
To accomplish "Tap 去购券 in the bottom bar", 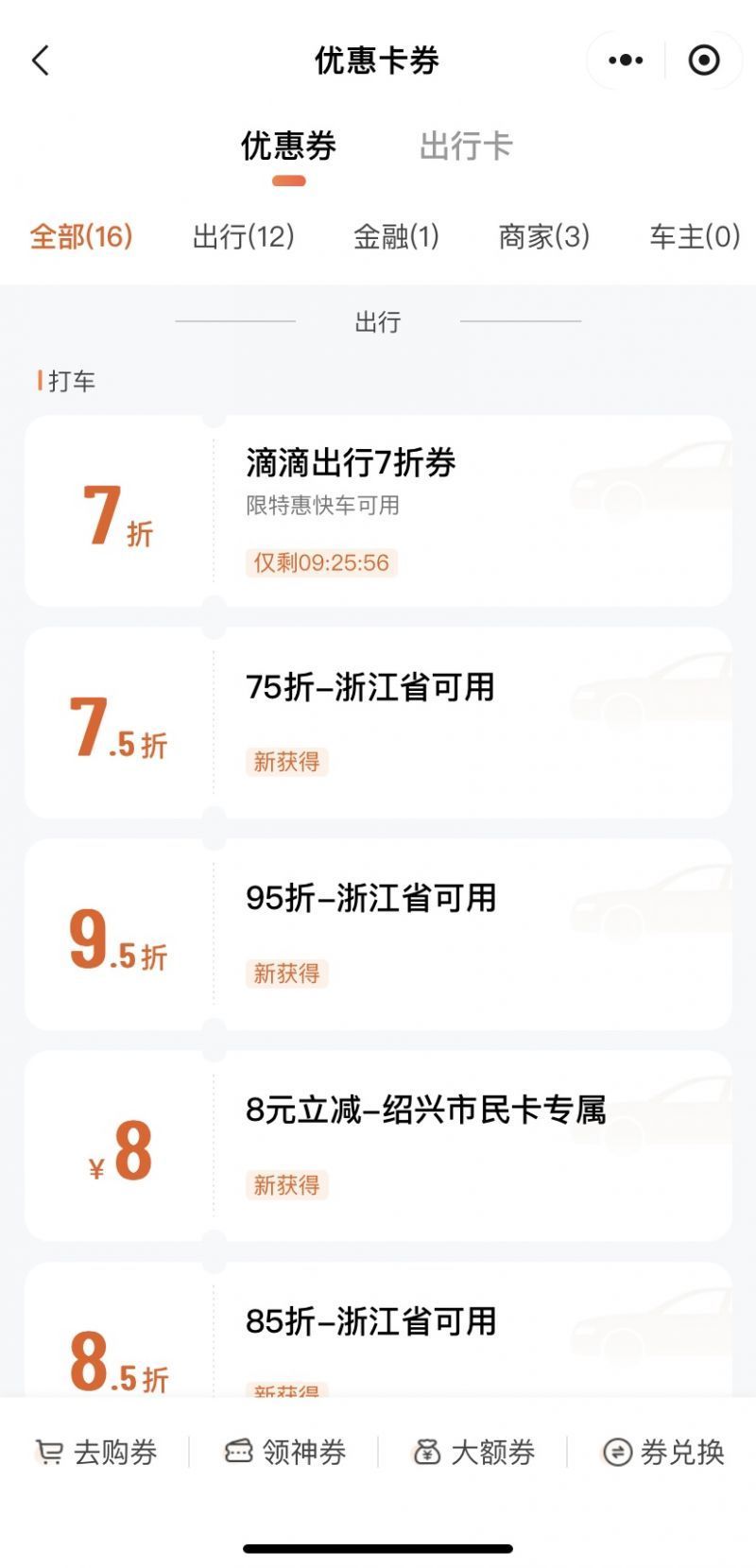I will [x=95, y=1452].
